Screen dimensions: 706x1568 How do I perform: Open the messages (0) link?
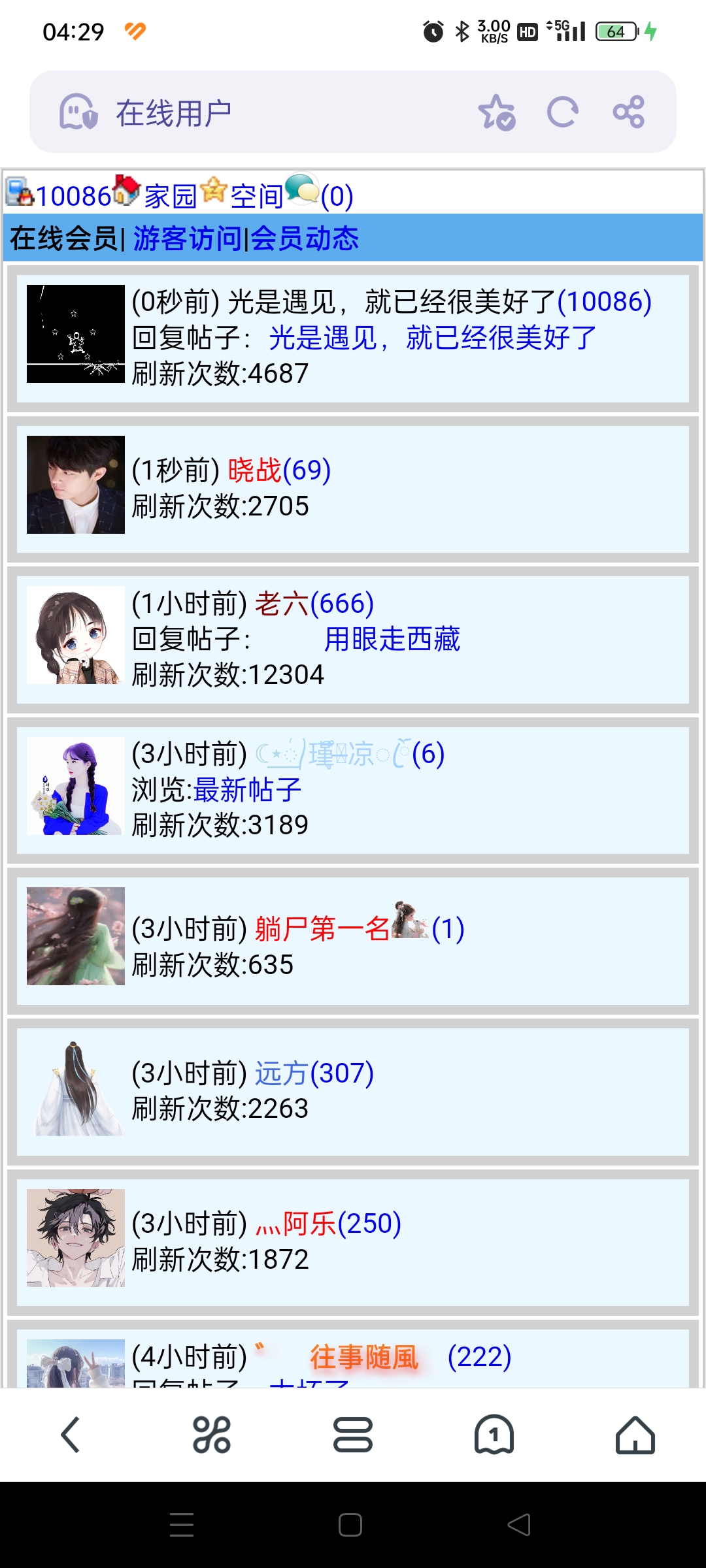click(x=337, y=196)
